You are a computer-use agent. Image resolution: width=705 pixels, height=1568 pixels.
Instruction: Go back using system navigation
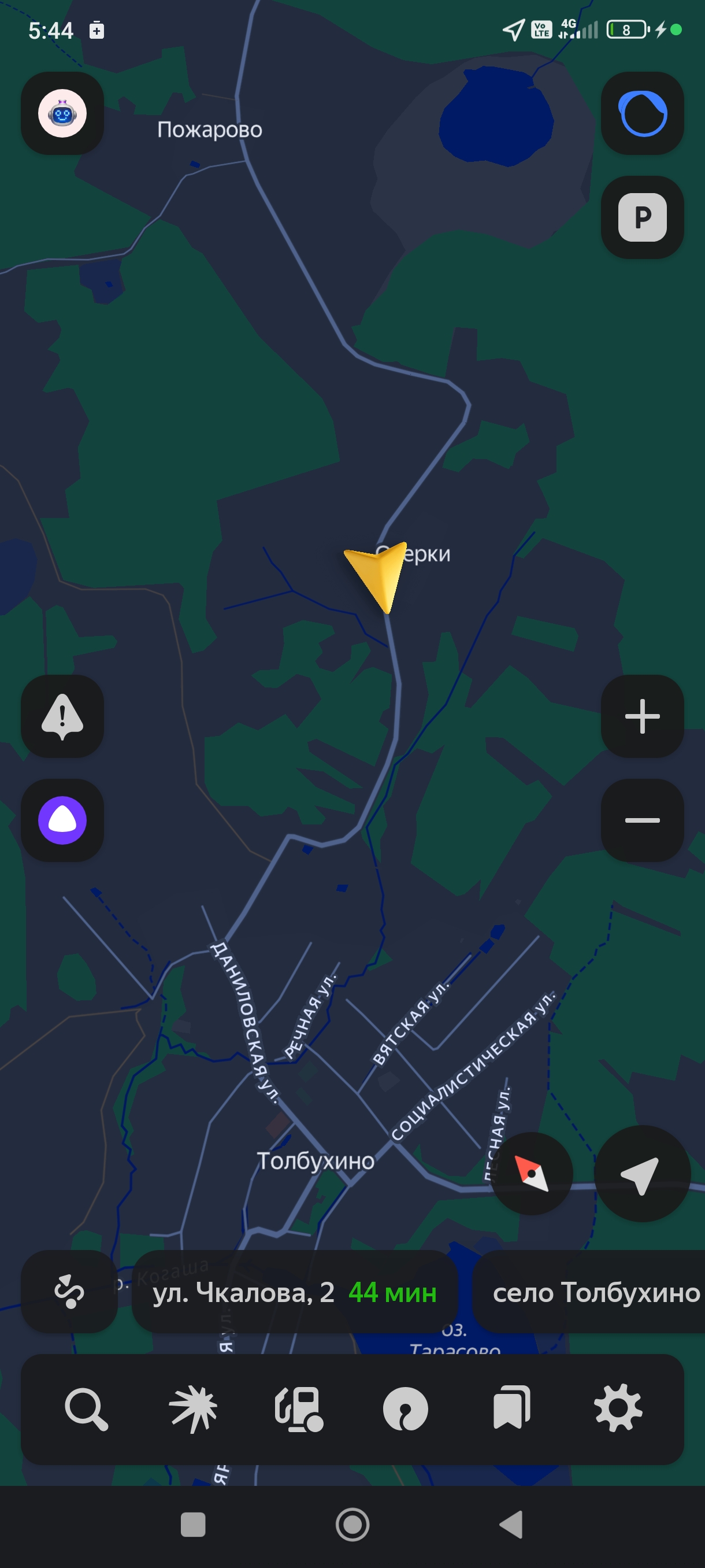coord(511,1525)
